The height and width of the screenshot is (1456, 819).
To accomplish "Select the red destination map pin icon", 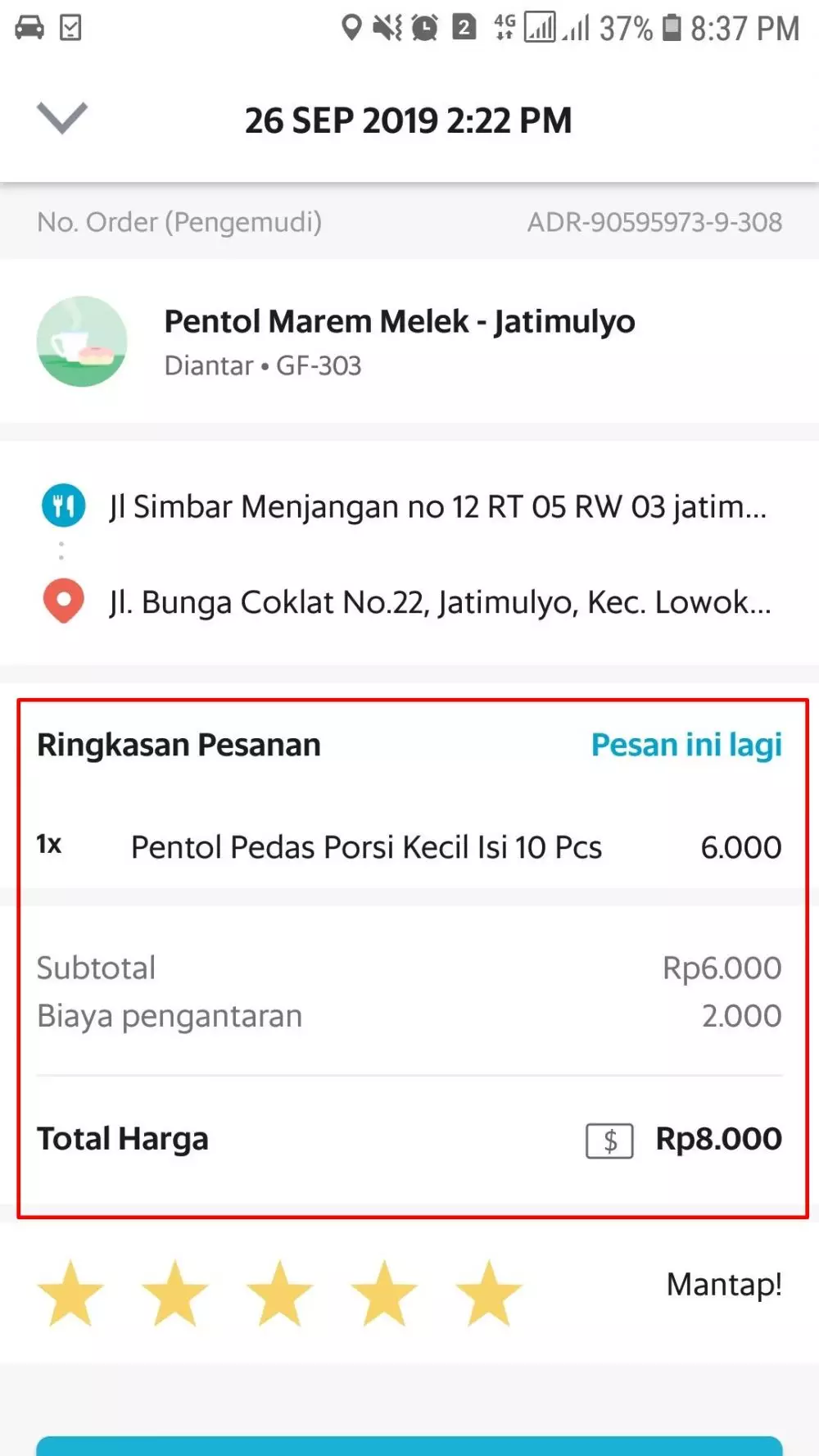I will point(63,601).
